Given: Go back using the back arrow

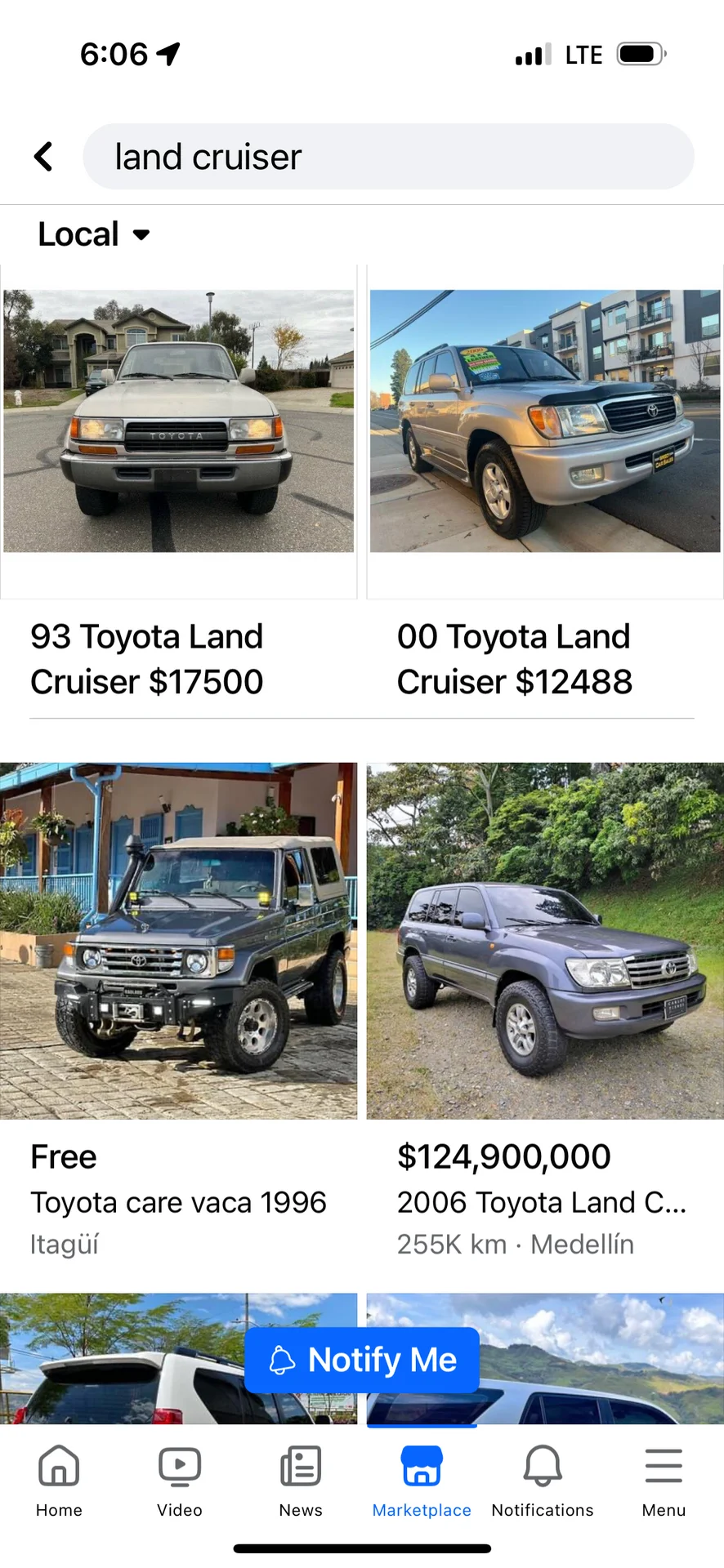Looking at the screenshot, I should point(44,156).
